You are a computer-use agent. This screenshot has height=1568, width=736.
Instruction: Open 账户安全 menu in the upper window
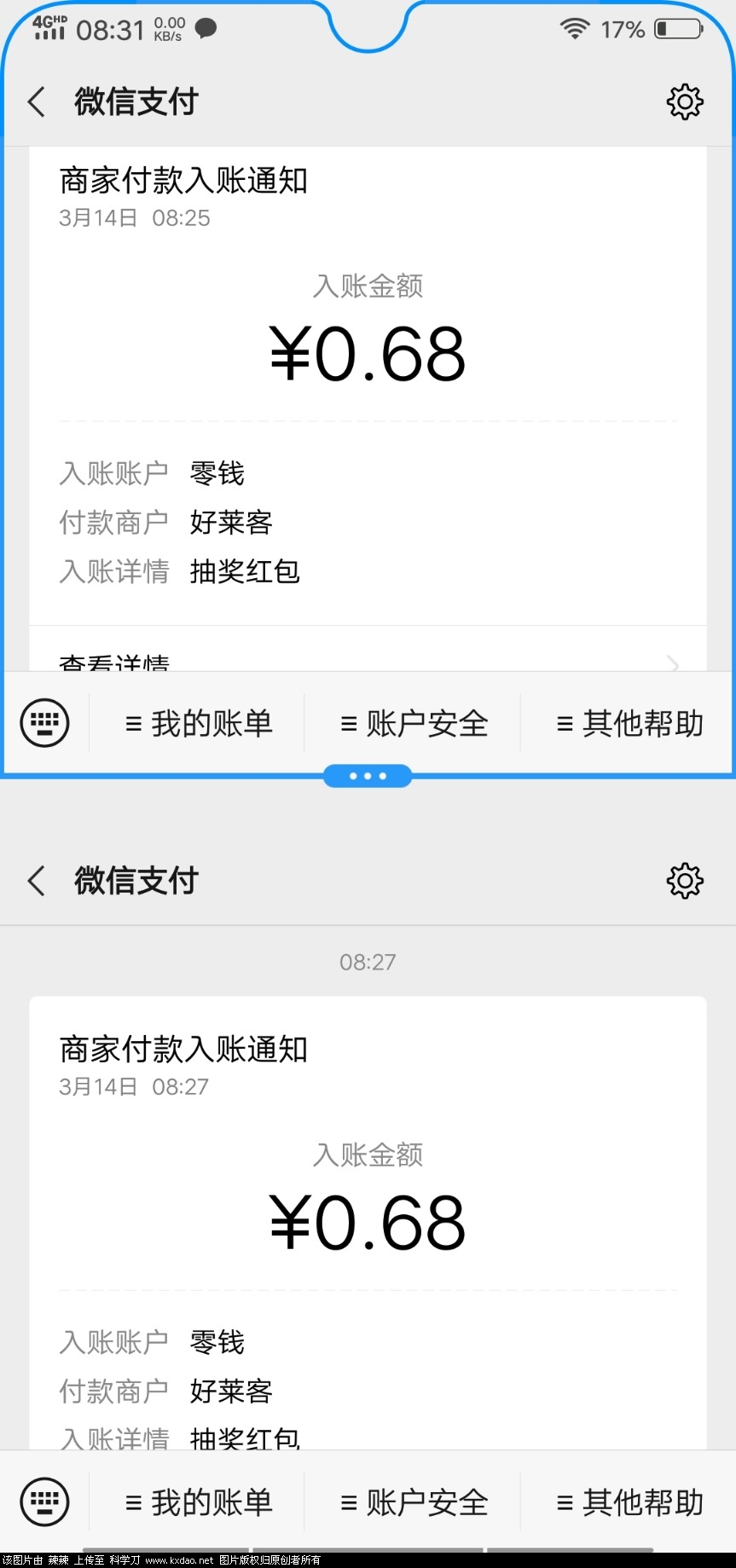point(414,724)
